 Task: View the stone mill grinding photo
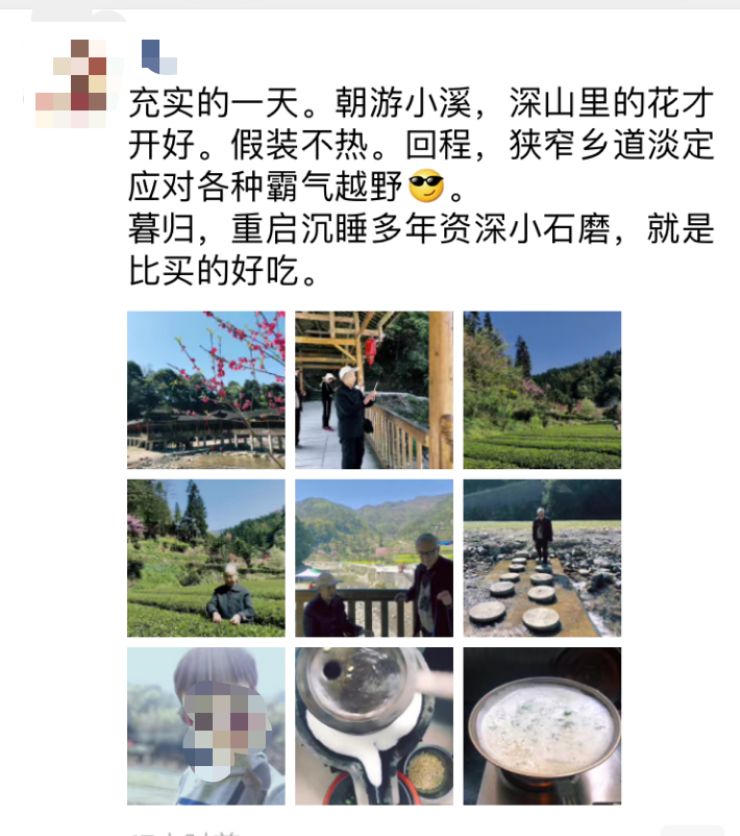[374, 726]
